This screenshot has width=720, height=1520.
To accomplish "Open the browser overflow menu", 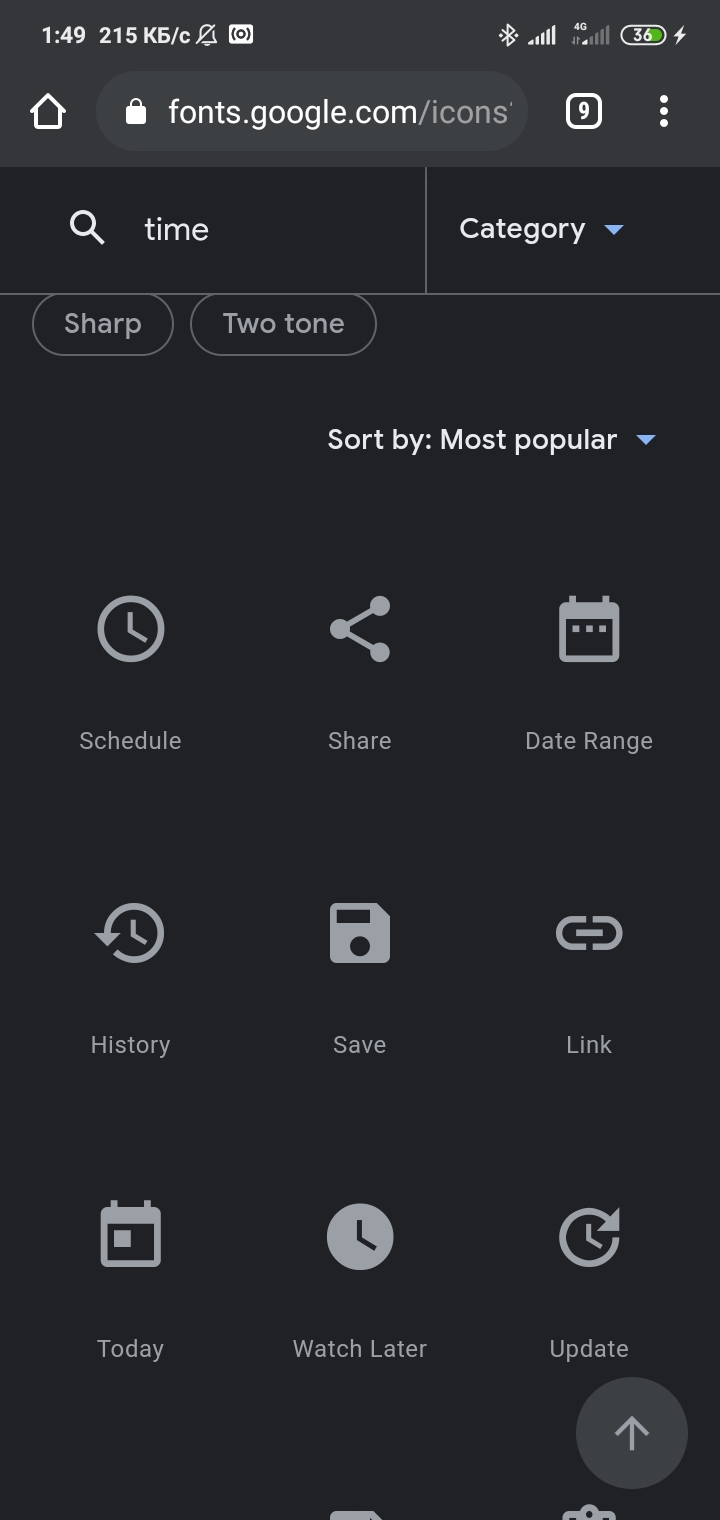I will point(664,112).
